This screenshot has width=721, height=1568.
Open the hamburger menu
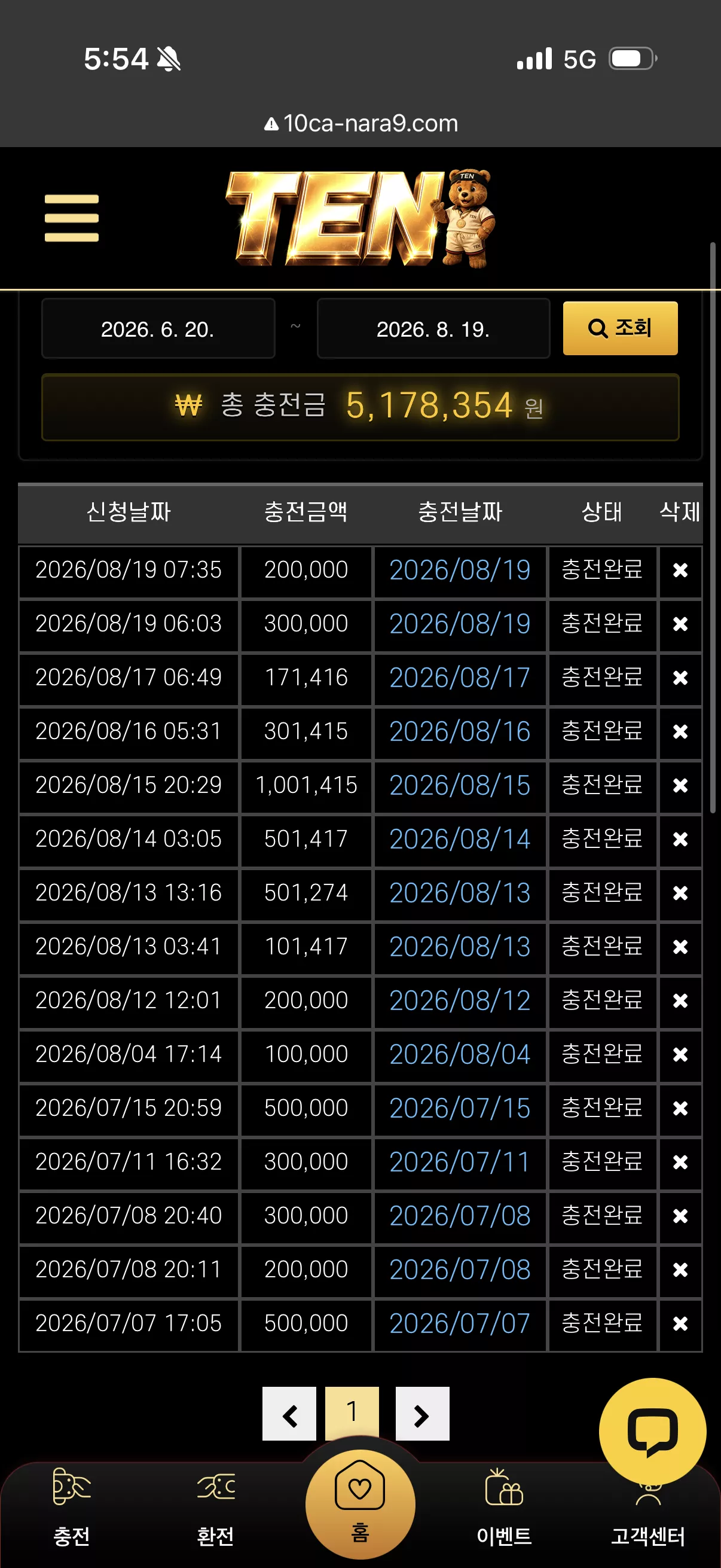pyautogui.click(x=72, y=218)
